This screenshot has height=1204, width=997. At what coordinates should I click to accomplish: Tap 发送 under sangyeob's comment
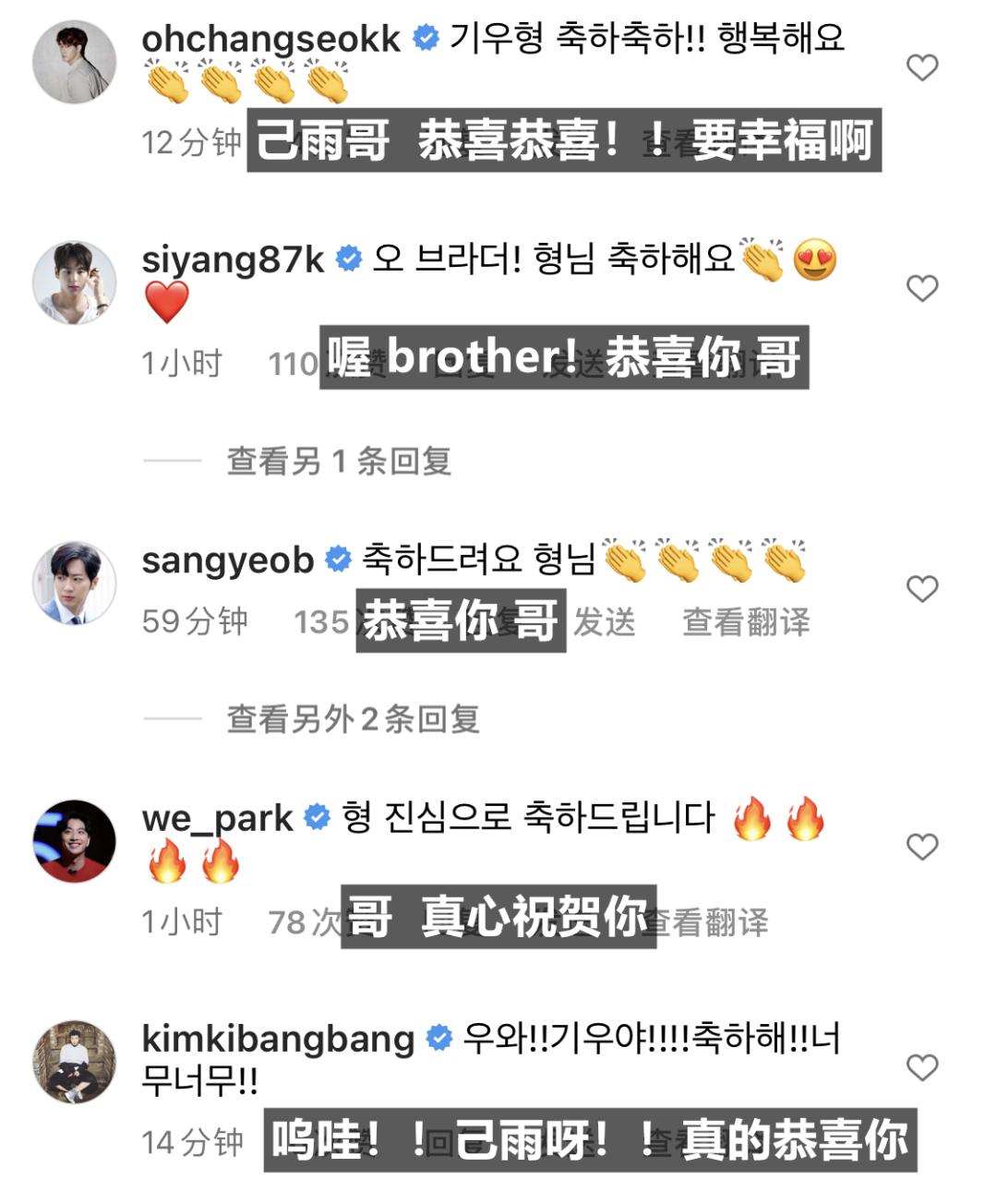605,622
